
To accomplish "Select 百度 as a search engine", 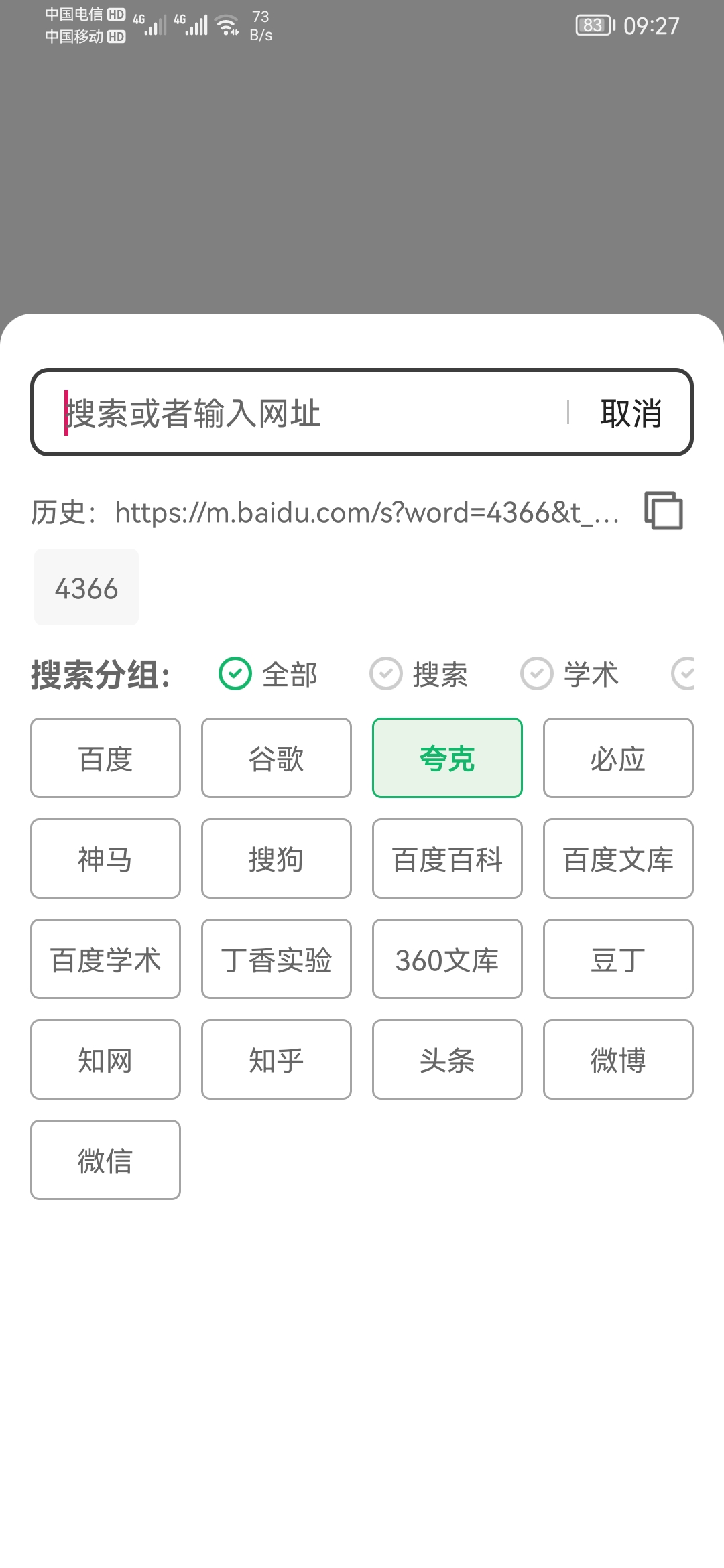I will click(105, 758).
